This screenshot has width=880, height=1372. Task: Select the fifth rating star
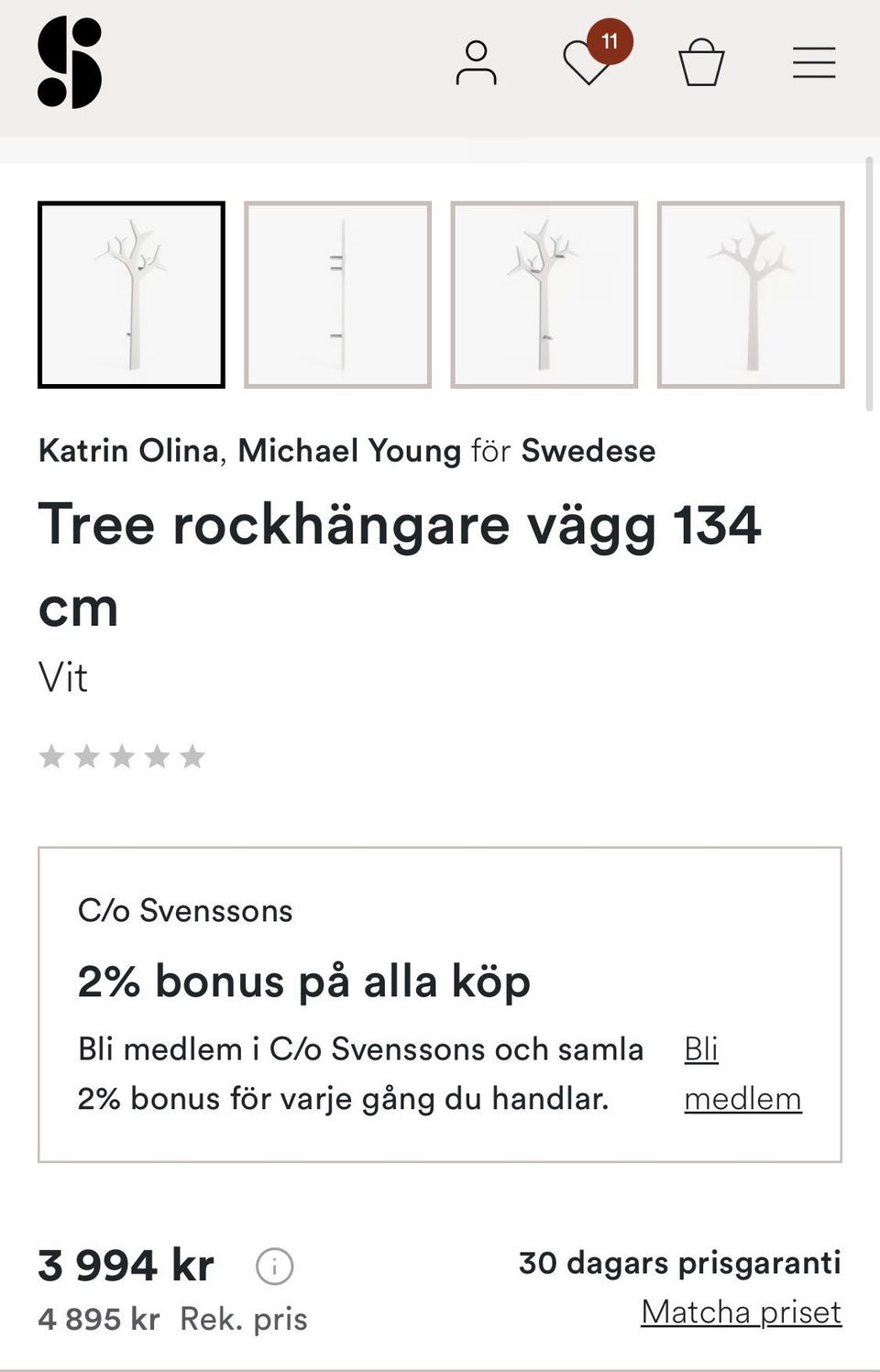[x=193, y=756]
